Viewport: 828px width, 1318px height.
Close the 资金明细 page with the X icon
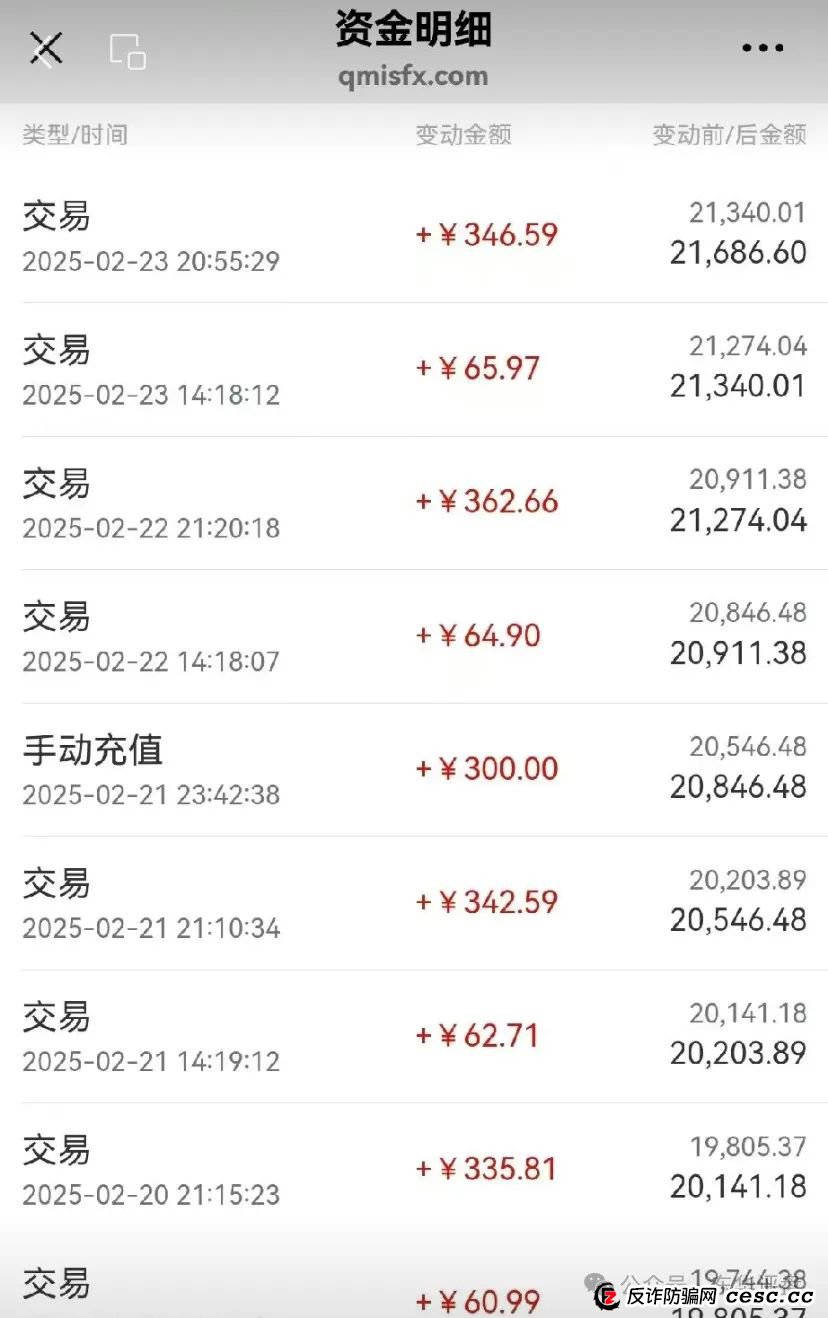tap(45, 47)
